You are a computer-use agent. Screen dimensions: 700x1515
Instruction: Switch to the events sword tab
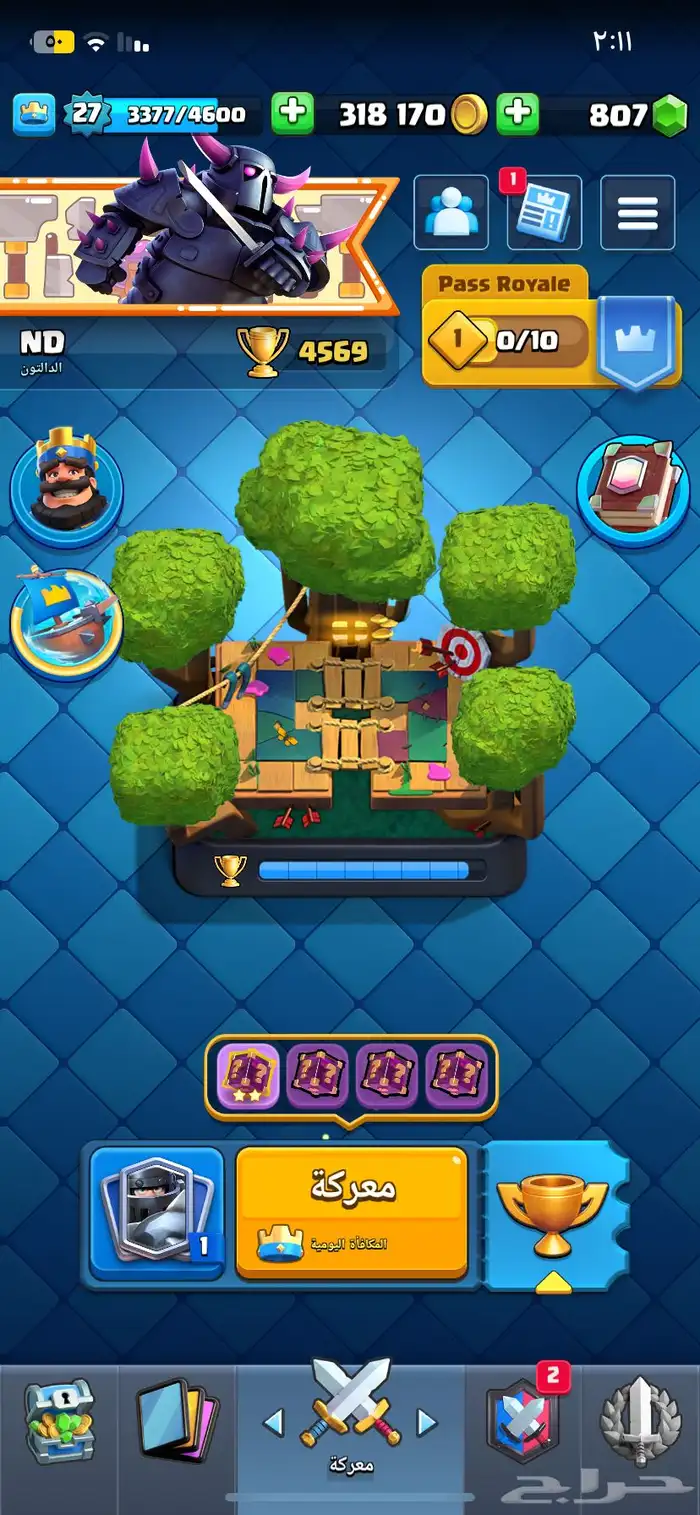(640, 1422)
